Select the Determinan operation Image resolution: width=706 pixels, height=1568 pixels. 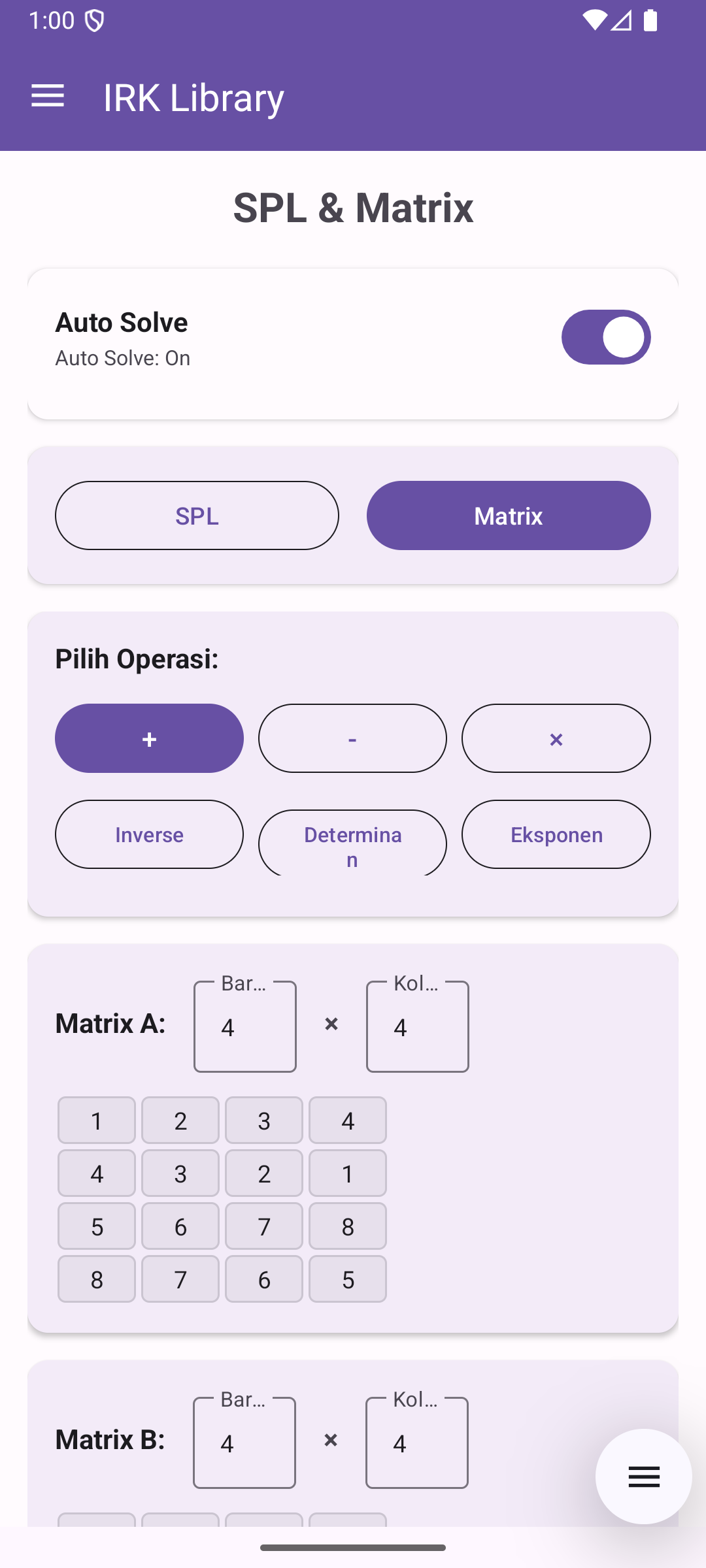click(x=352, y=843)
